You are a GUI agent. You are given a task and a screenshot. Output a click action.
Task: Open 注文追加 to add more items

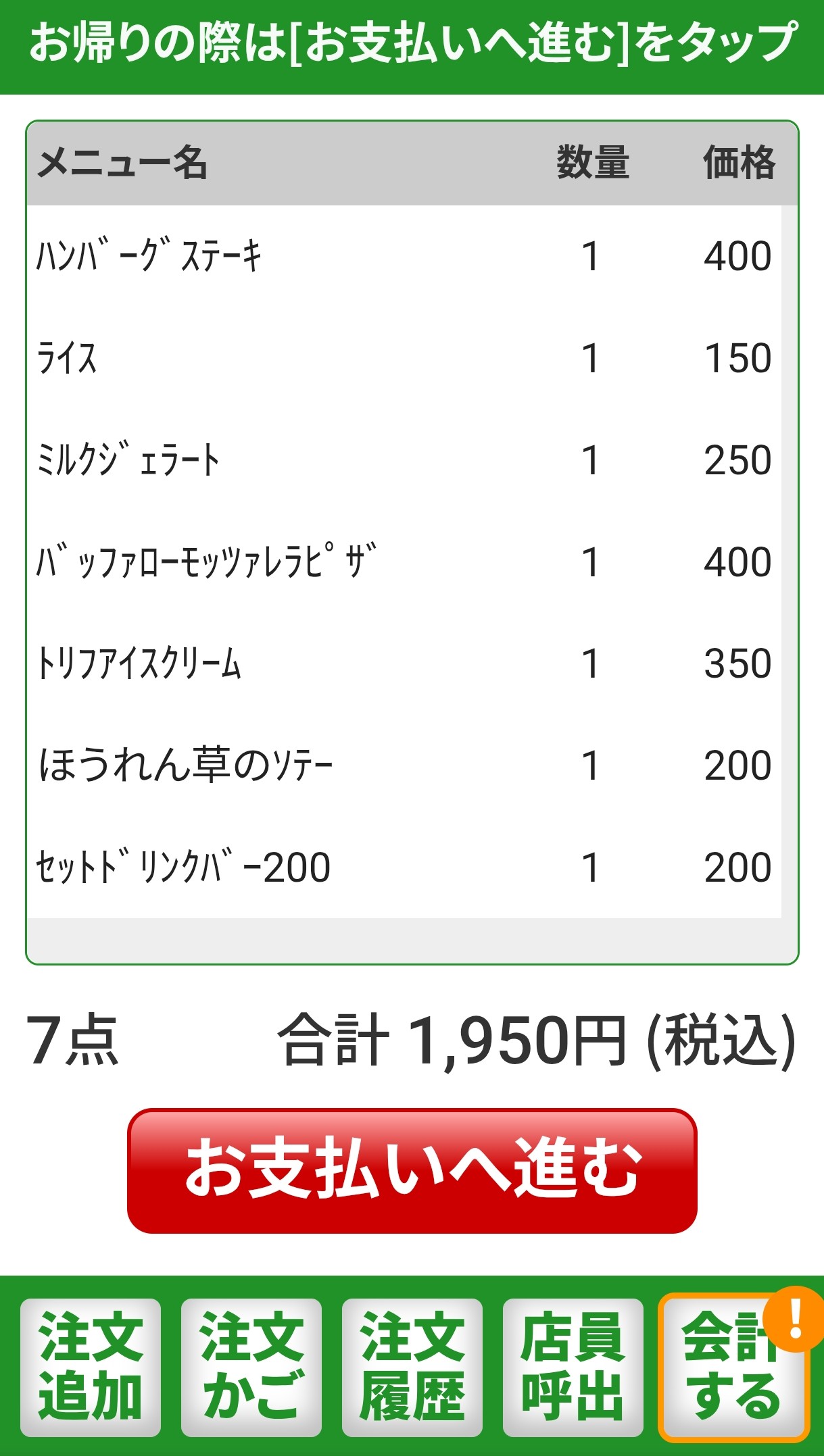pos(91,1367)
